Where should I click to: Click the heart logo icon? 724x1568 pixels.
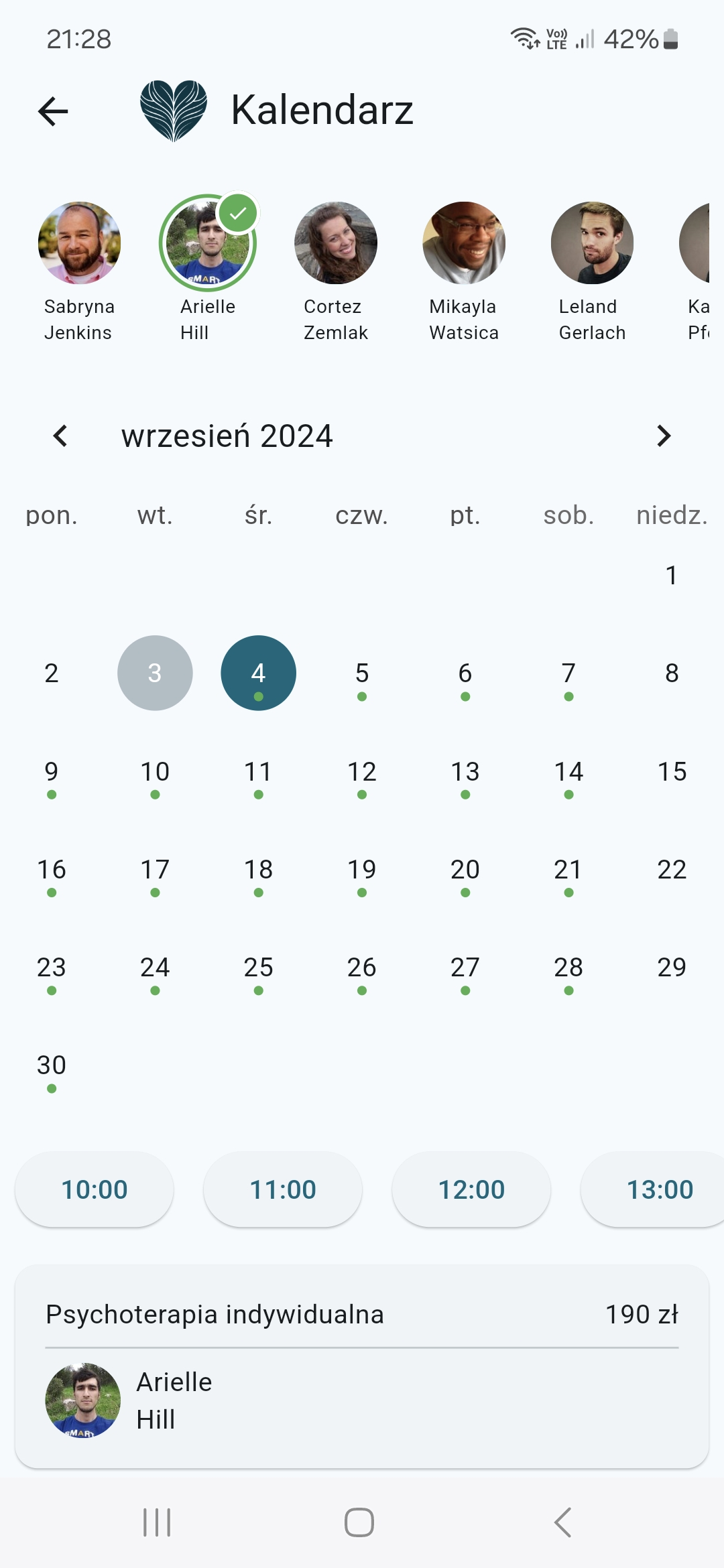(173, 109)
